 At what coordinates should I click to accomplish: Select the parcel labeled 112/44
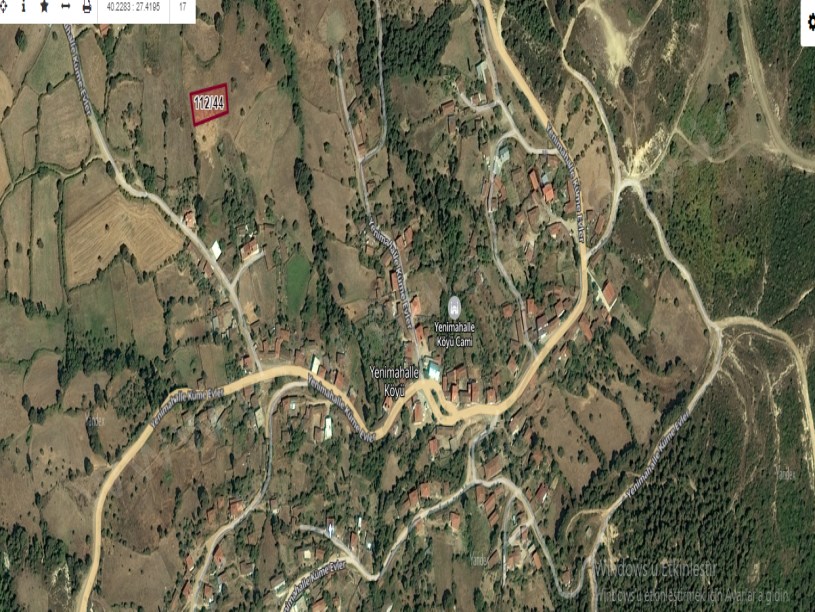tap(209, 104)
